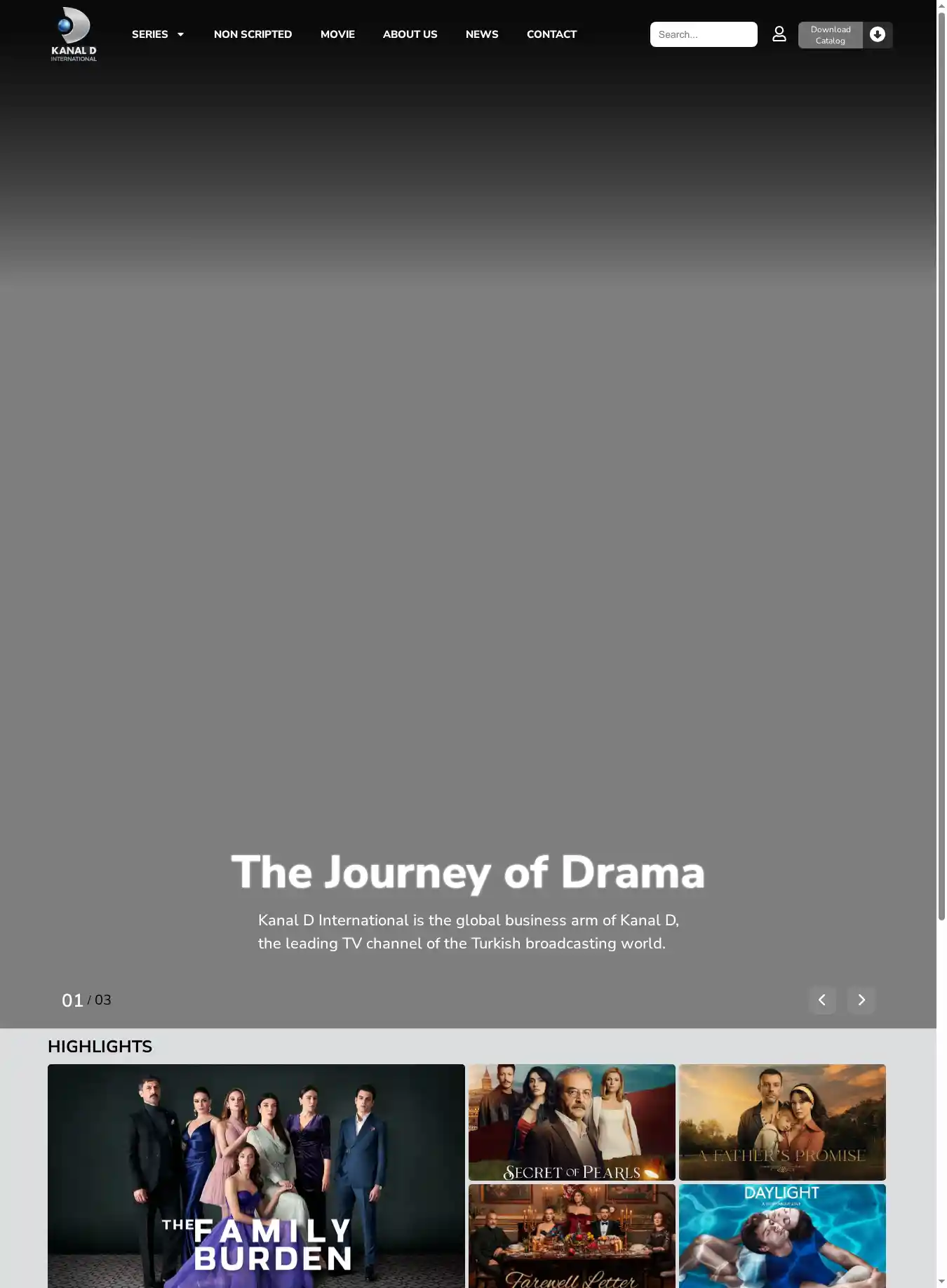Tap the Download Catalog button

(x=845, y=35)
